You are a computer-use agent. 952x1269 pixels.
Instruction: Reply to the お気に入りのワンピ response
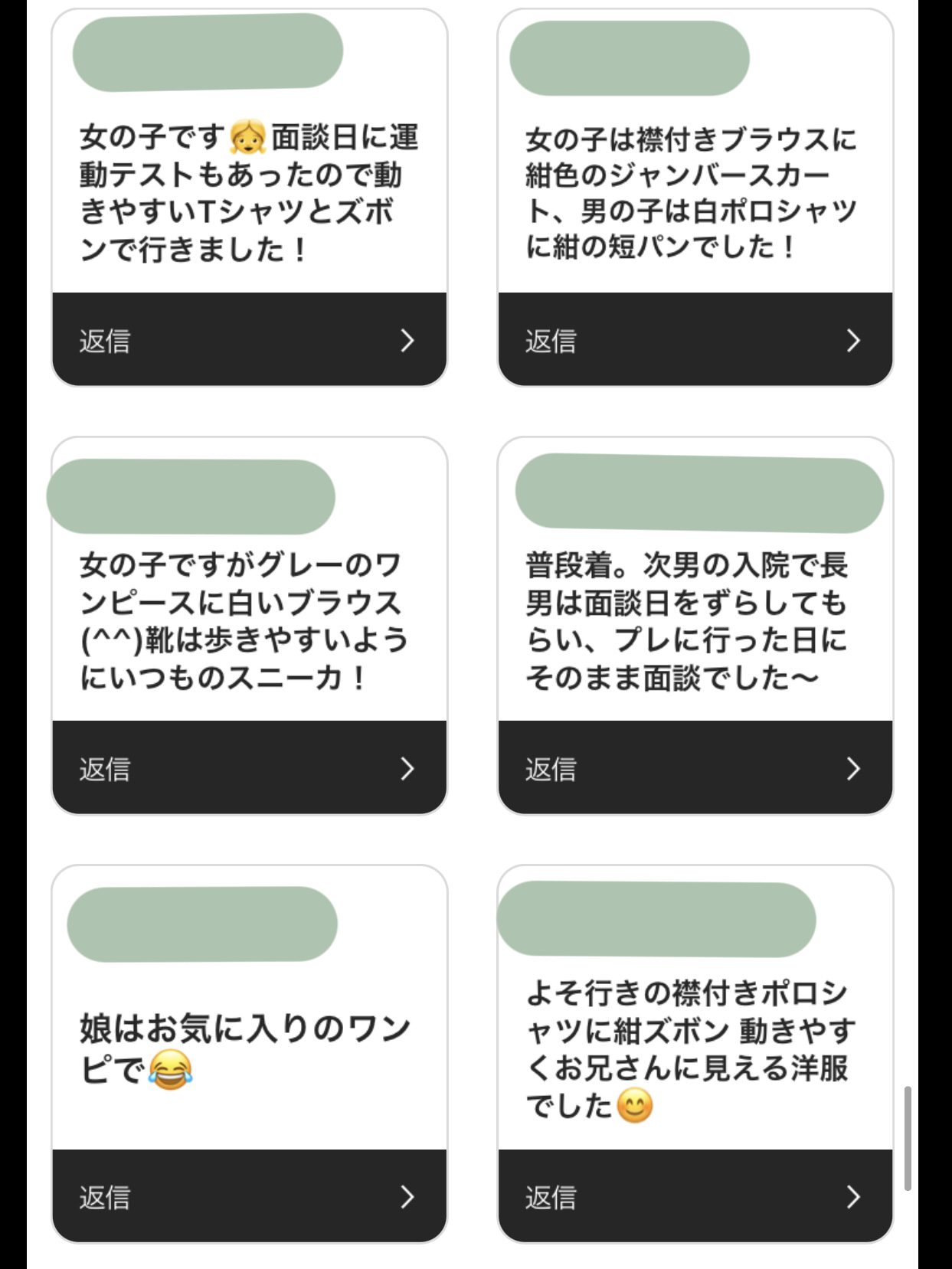click(249, 1195)
